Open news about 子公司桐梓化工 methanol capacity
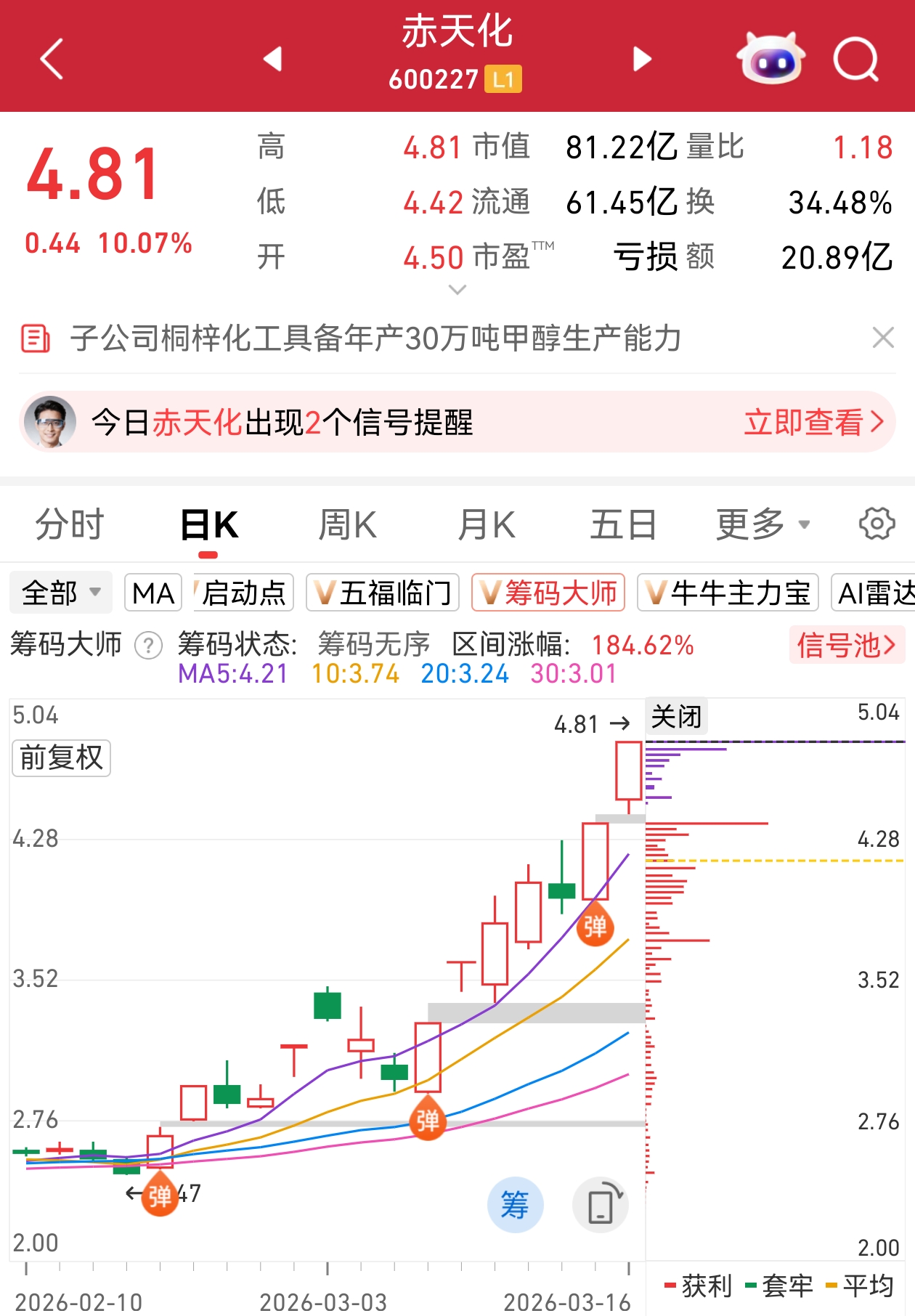 pyautogui.click(x=375, y=338)
